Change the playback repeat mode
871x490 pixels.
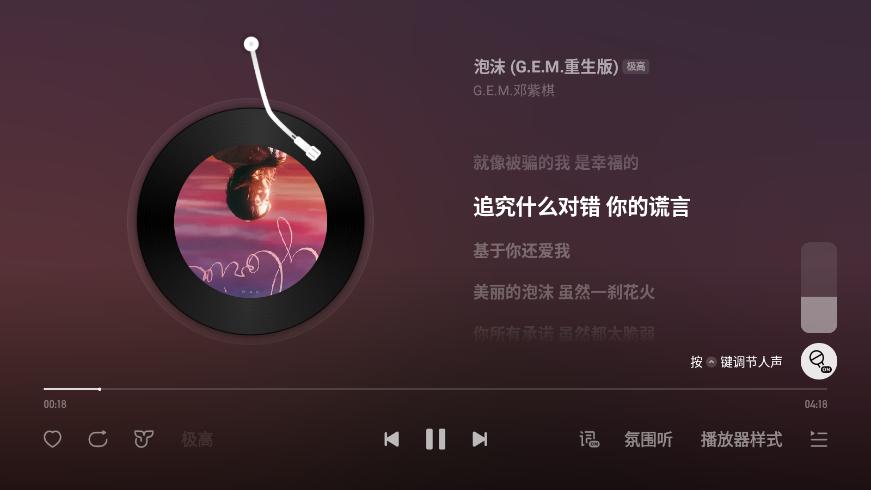98,439
